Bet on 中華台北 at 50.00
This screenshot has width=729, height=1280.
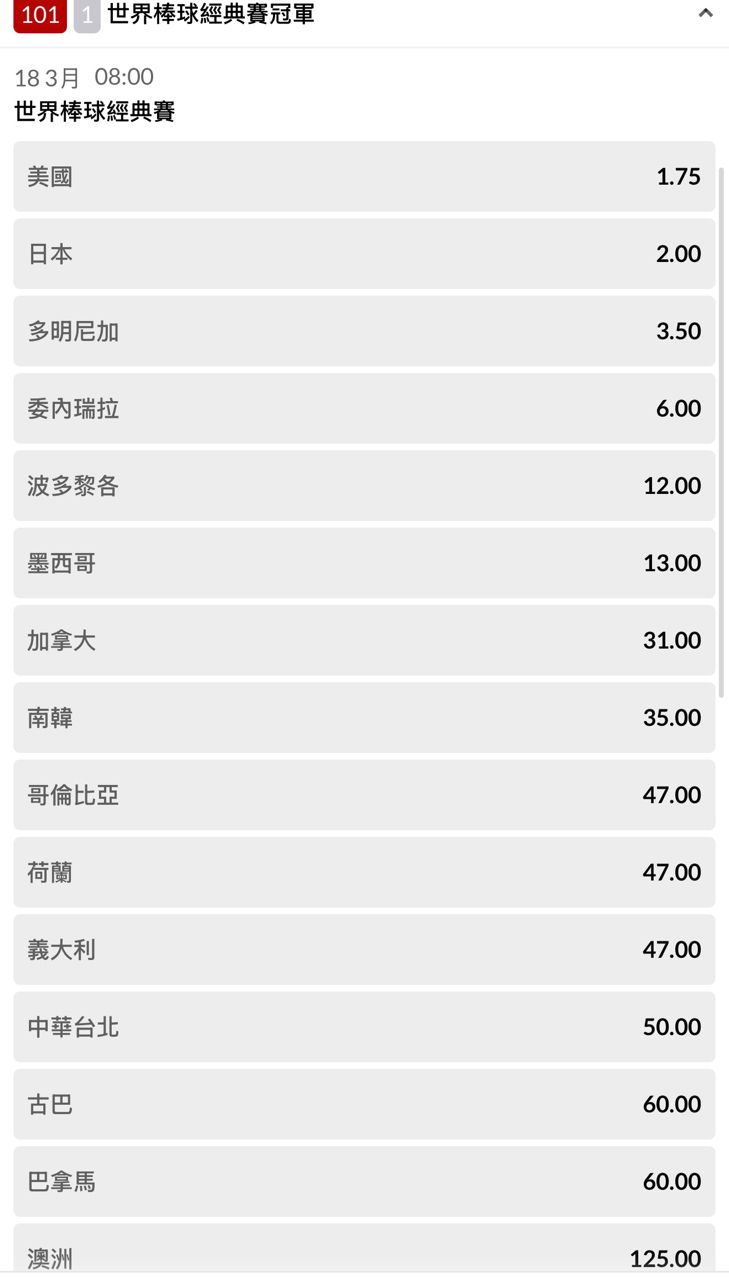[x=364, y=1026]
